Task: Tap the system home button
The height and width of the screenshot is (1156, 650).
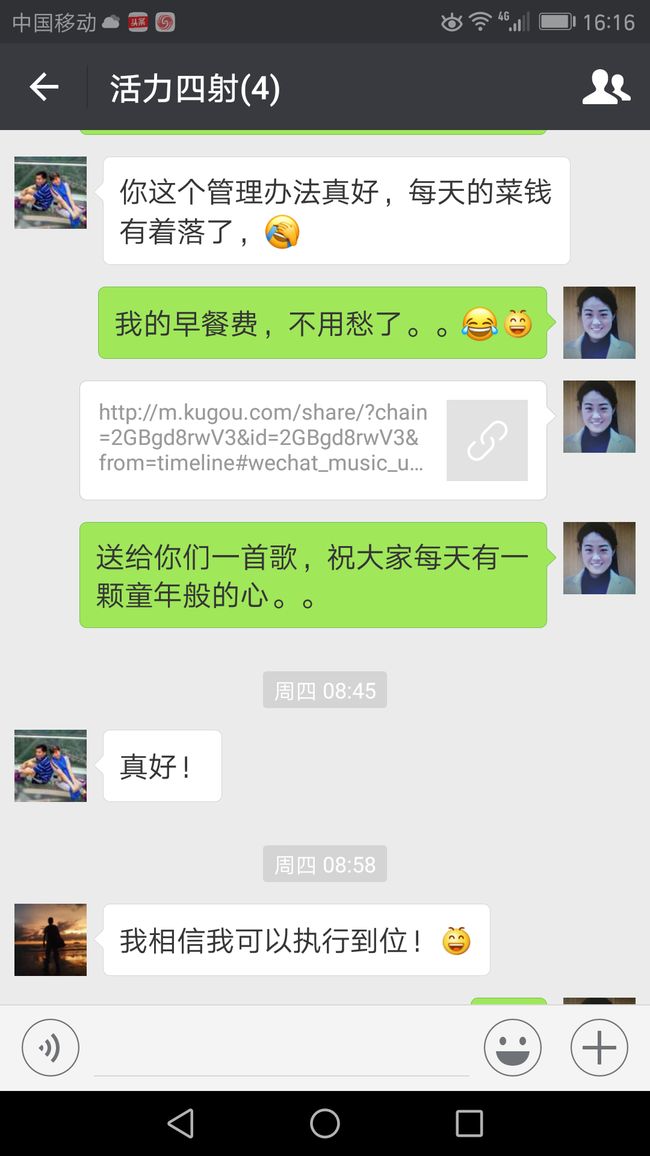Action: point(325,1124)
